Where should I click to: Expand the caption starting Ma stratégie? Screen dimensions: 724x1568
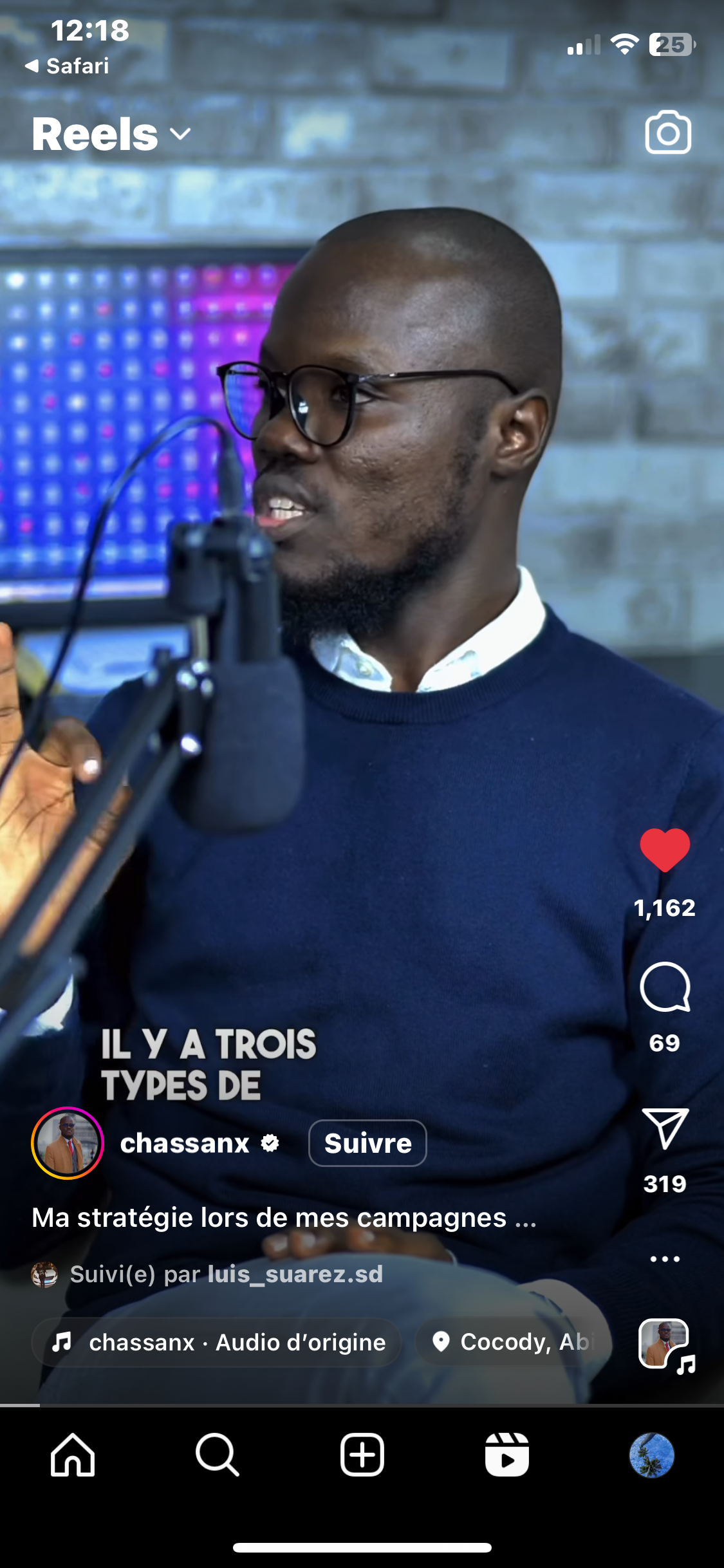click(x=284, y=1218)
